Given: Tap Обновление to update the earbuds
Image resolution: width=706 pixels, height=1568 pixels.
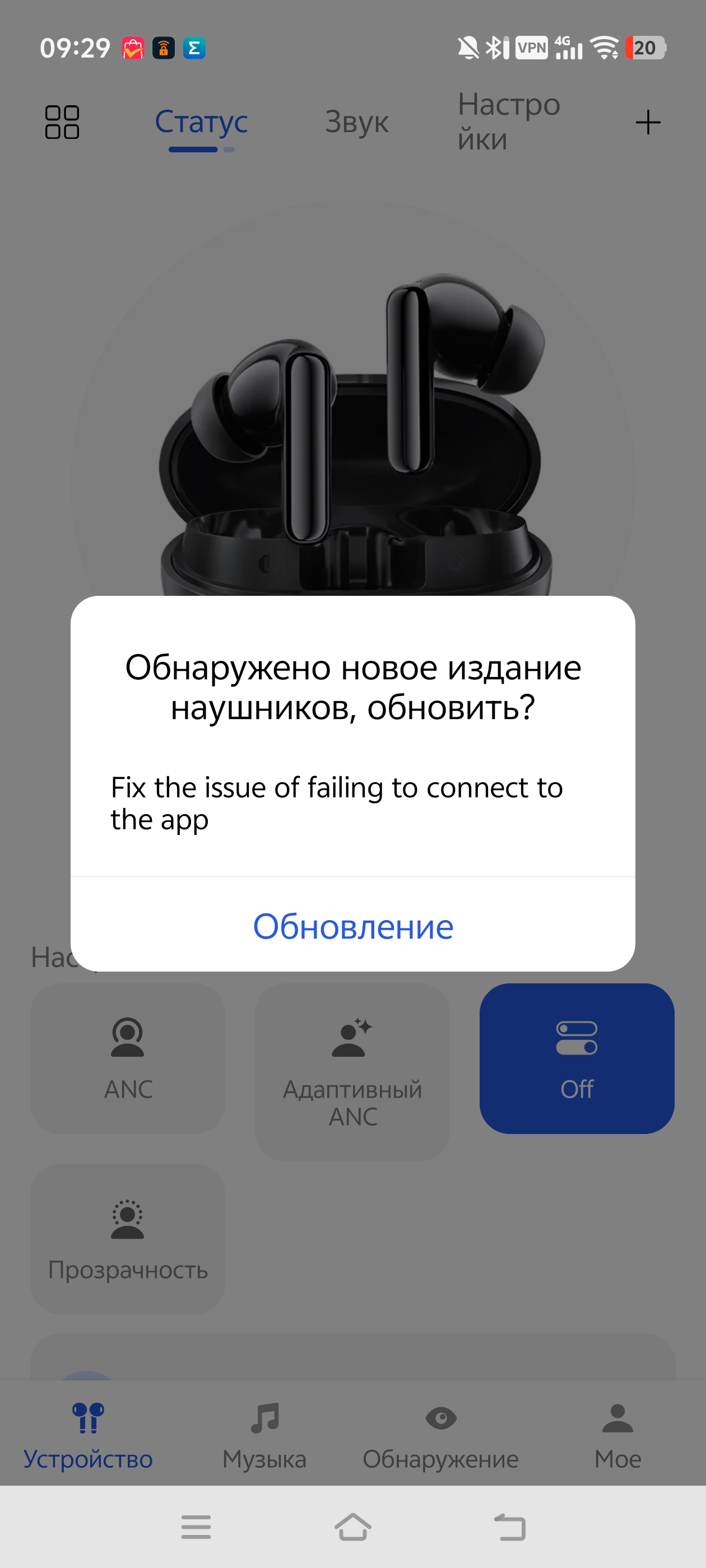Looking at the screenshot, I should 352,926.
